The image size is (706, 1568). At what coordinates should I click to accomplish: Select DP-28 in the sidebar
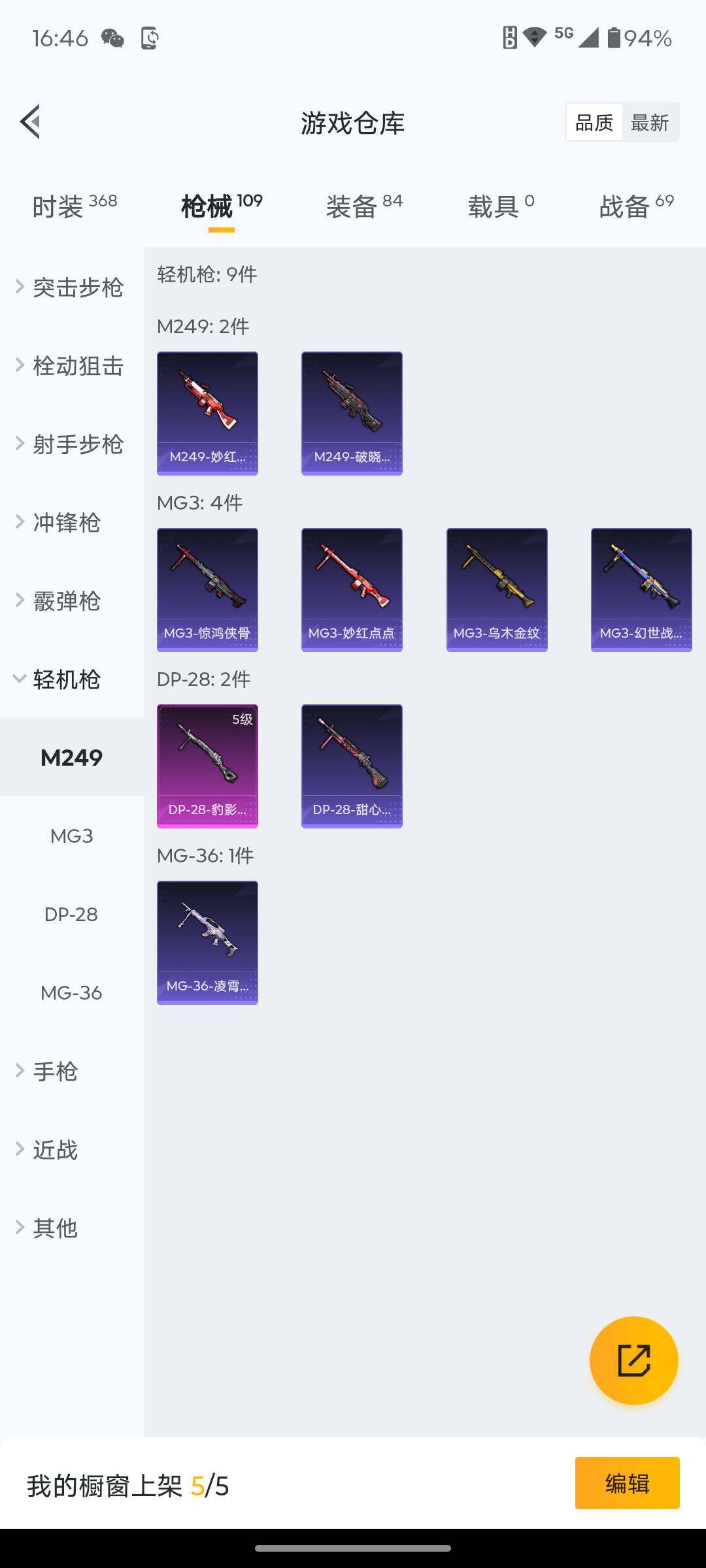pyautogui.click(x=71, y=914)
